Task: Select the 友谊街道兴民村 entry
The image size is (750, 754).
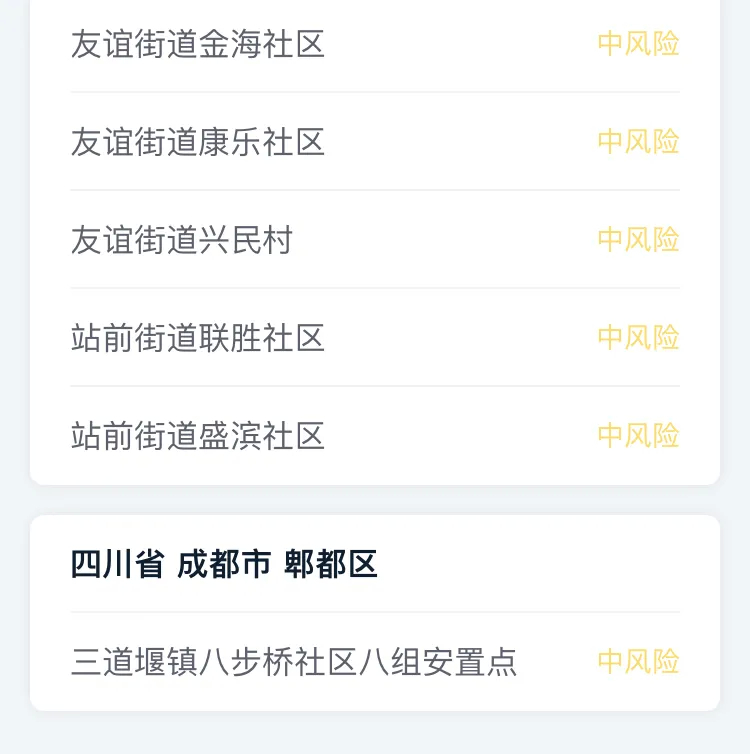Action: click(x=180, y=240)
